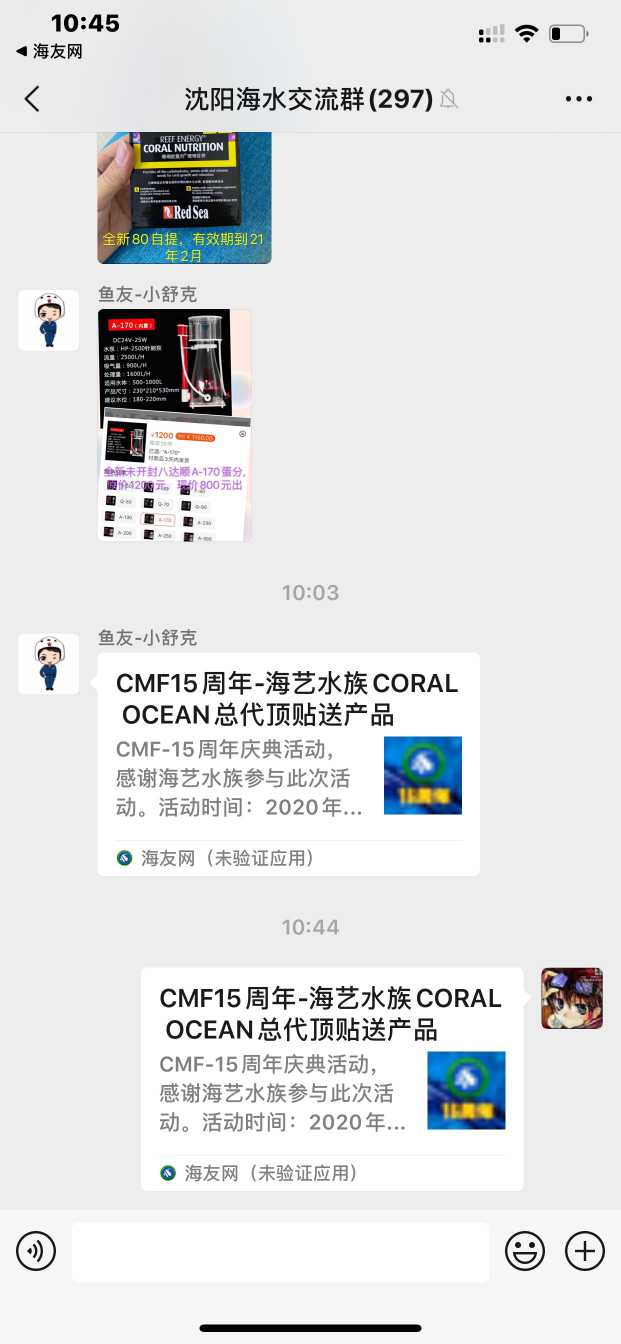The image size is (621, 1344).
Task: Go back from the group chat
Action: click(32, 99)
